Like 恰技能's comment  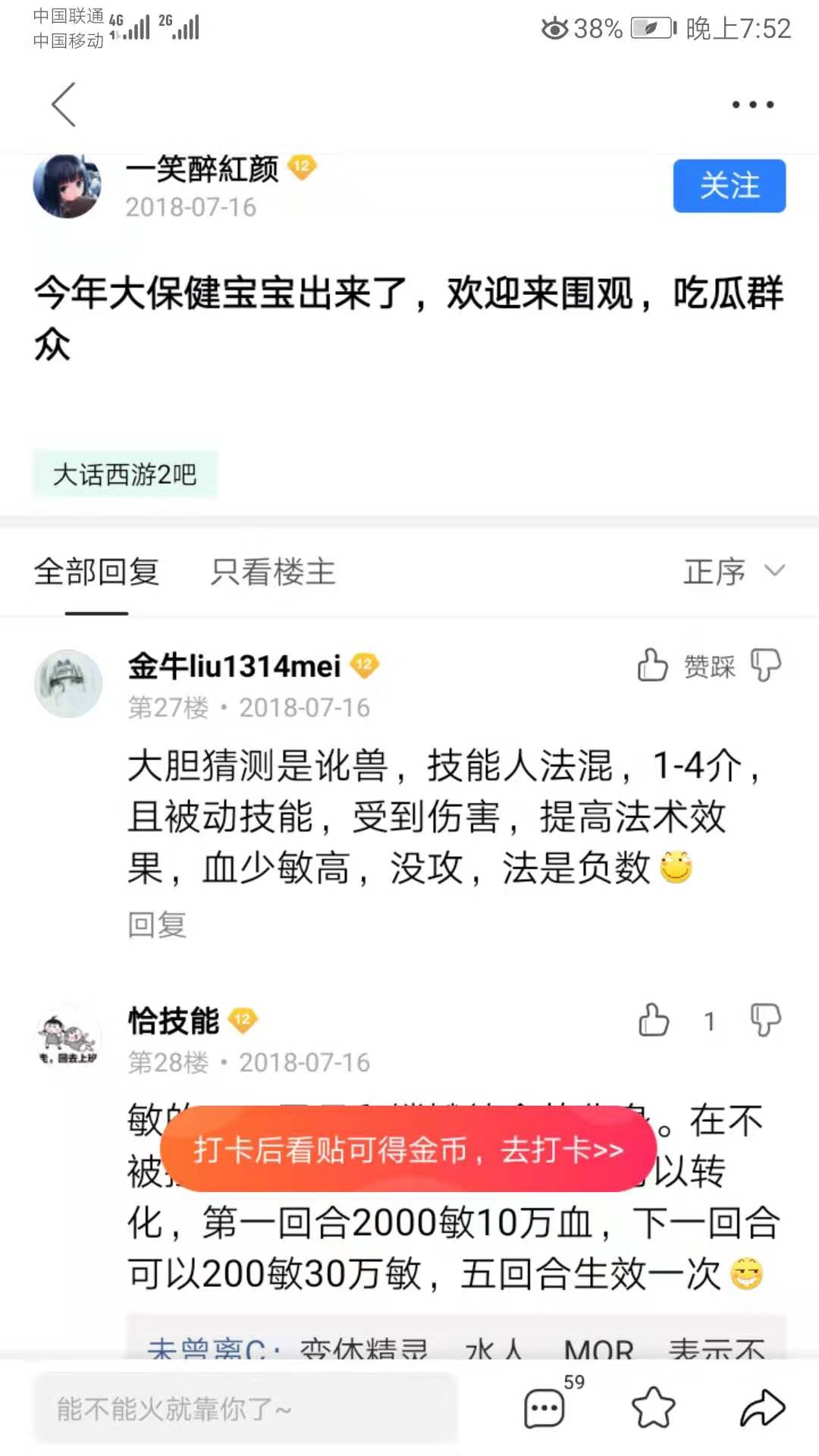653,1021
